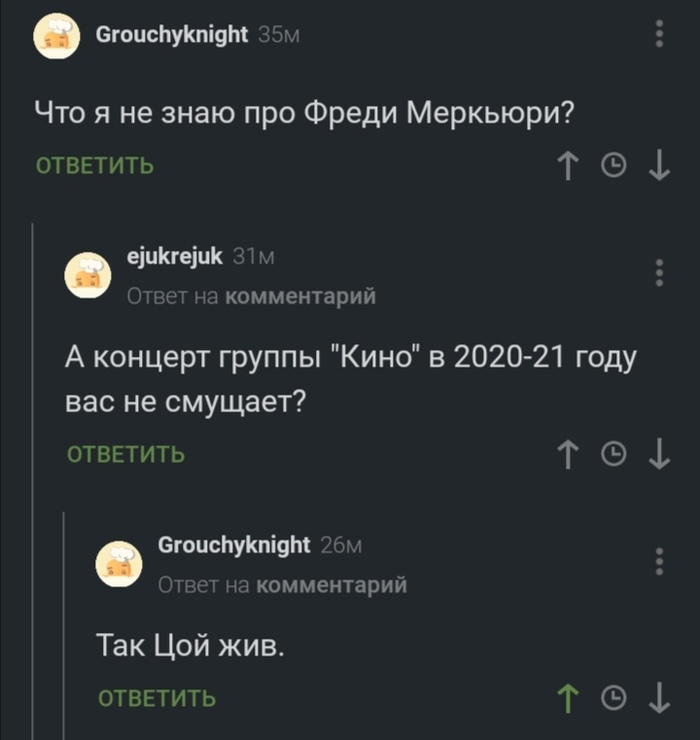Image resolution: width=700 pixels, height=740 pixels.
Task: Downvote the comment about Фреди Меркьюри
Action: click(x=658, y=166)
